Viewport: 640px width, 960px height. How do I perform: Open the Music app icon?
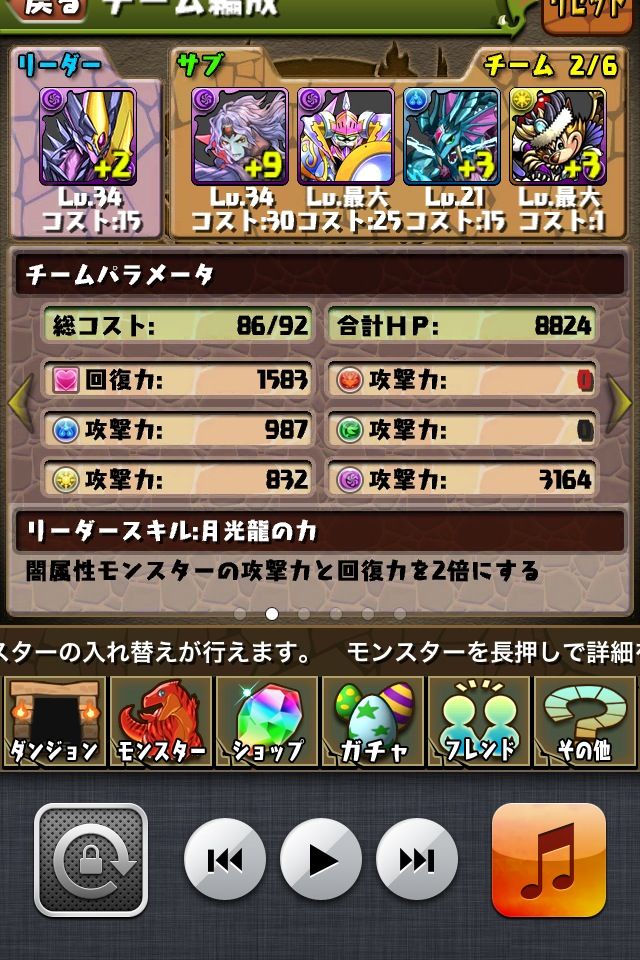pos(549,860)
